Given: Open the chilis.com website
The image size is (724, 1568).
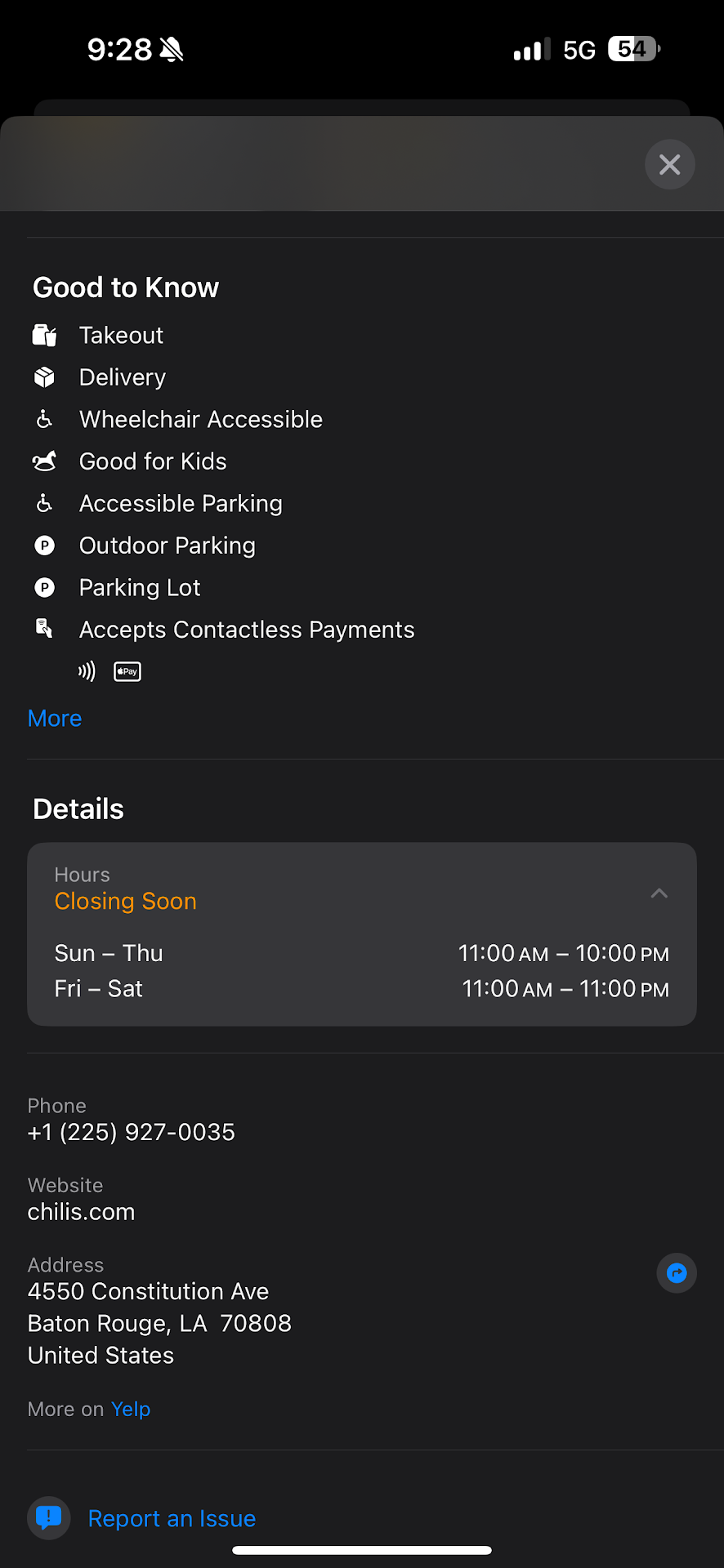Looking at the screenshot, I should tap(82, 1212).
